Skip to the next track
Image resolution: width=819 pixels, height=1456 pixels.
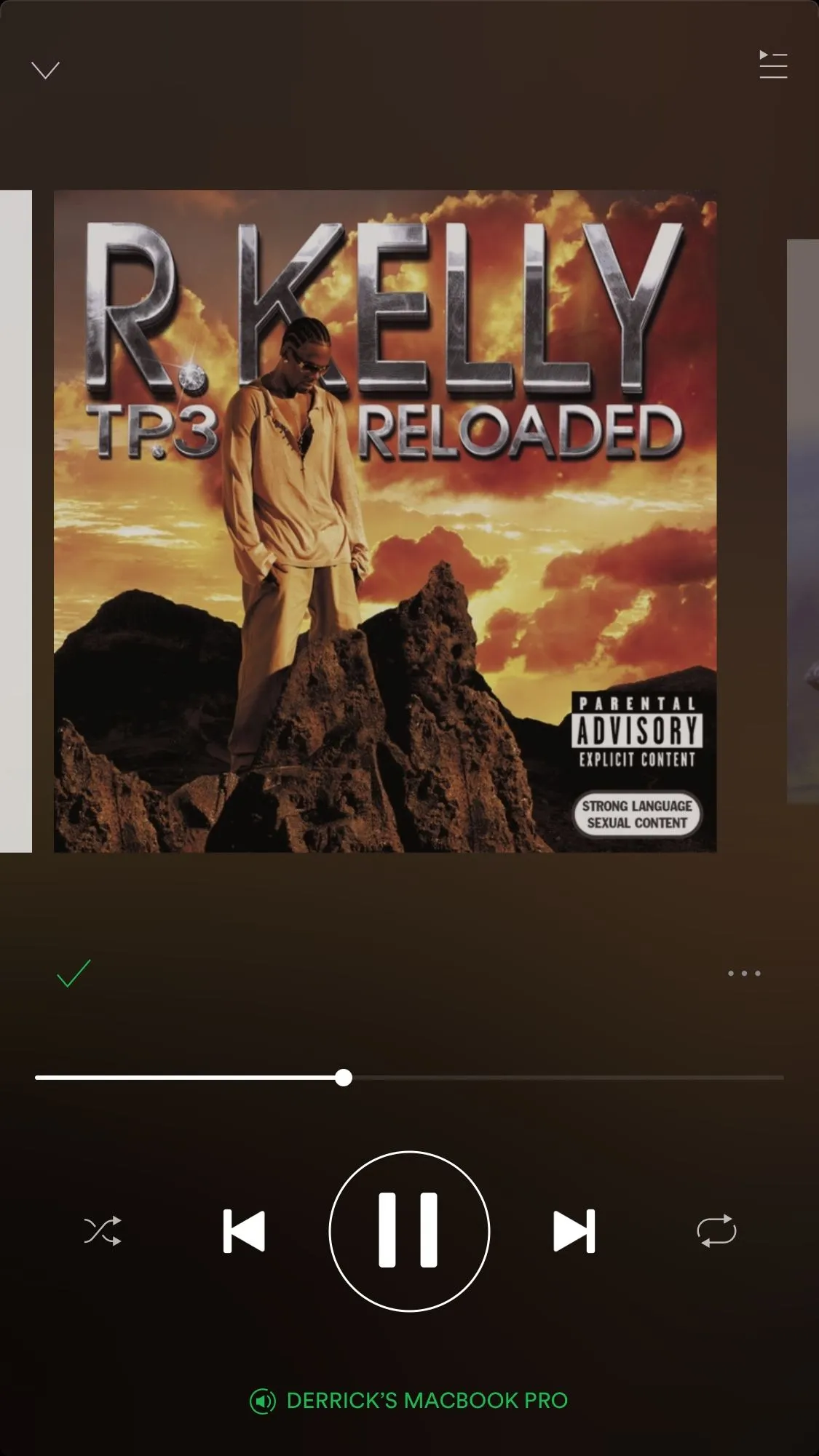tap(574, 1231)
